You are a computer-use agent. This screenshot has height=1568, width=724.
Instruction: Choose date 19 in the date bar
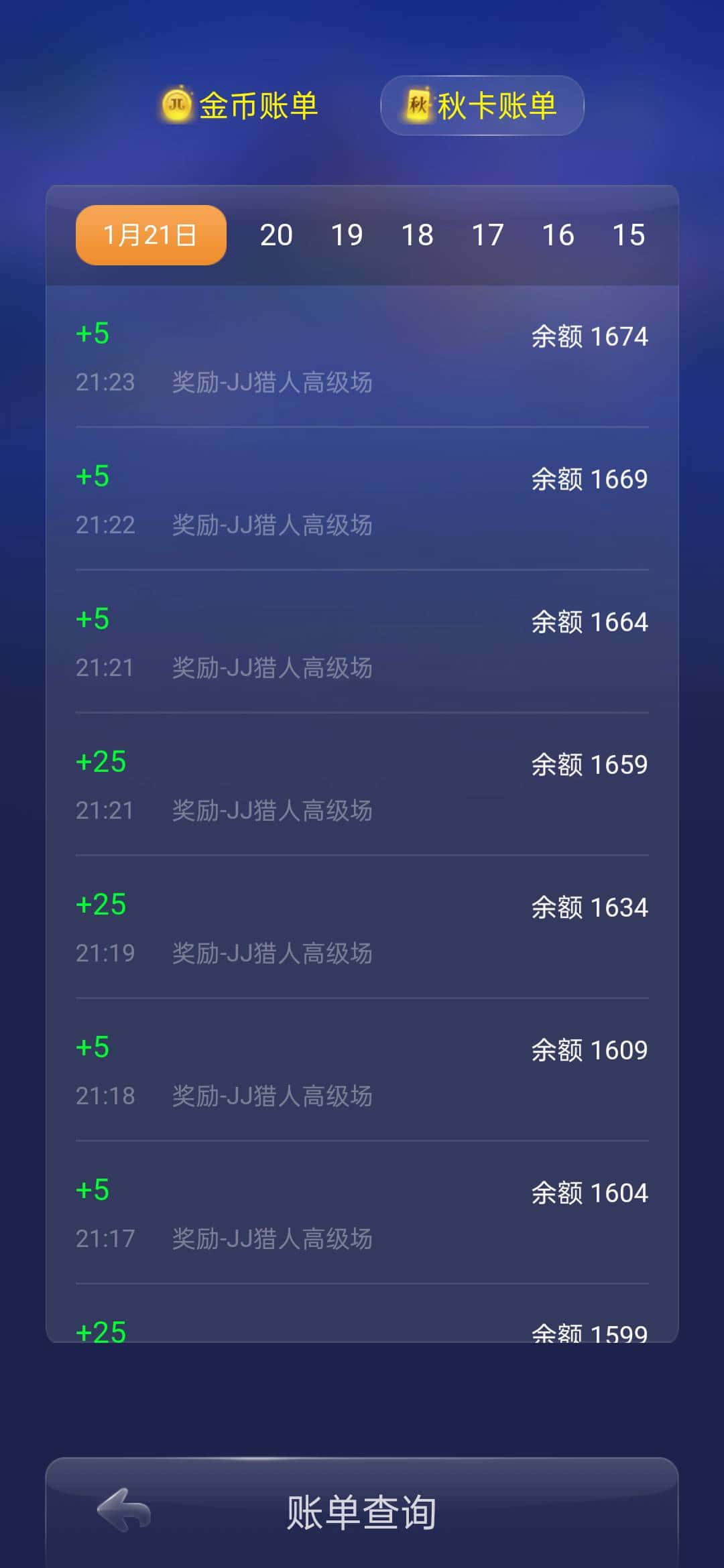pyautogui.click(x=347, y=235)
